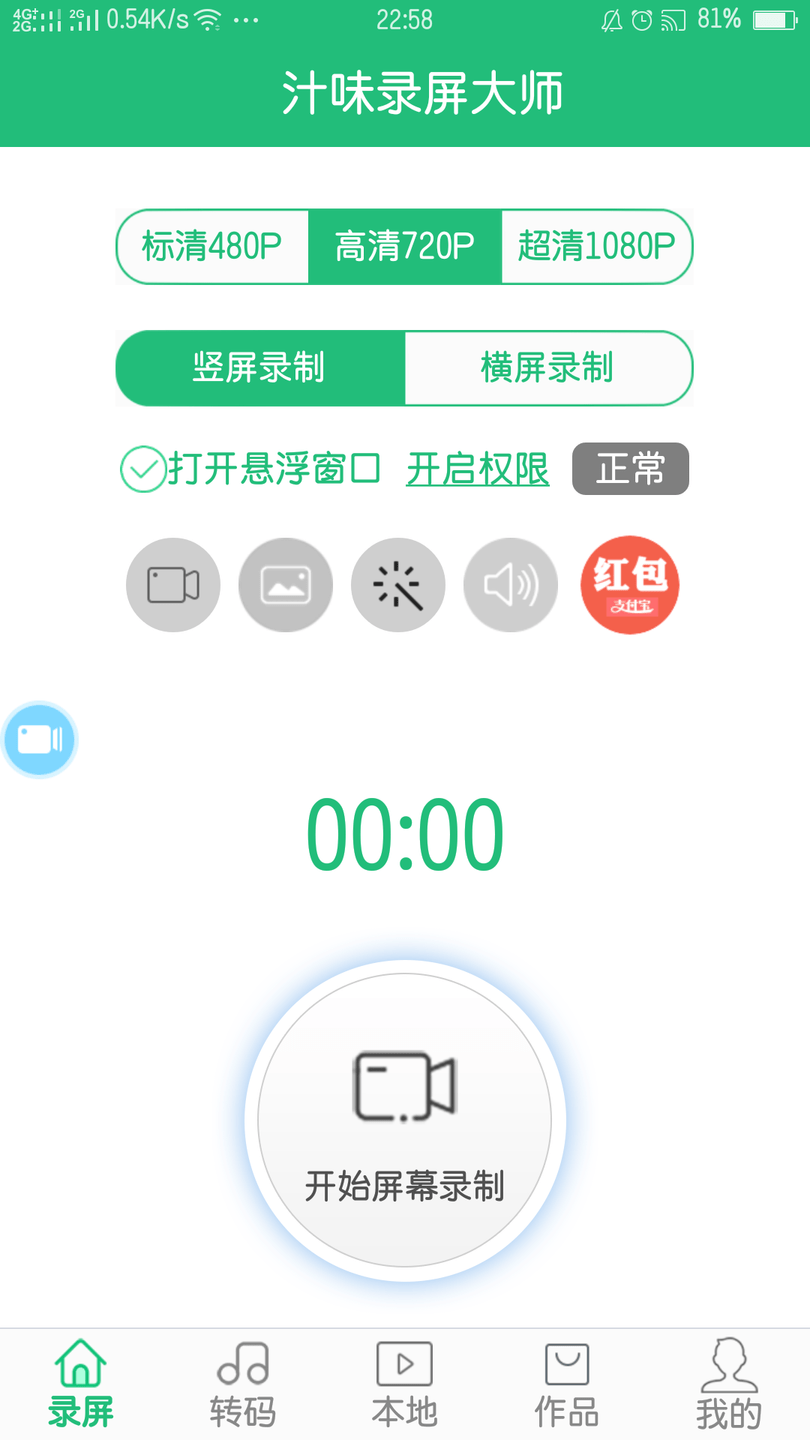The width and height of the screenshot is (810, 1440).
Task: Tap the floating blue camera bubble
Action: click(39, 739)
